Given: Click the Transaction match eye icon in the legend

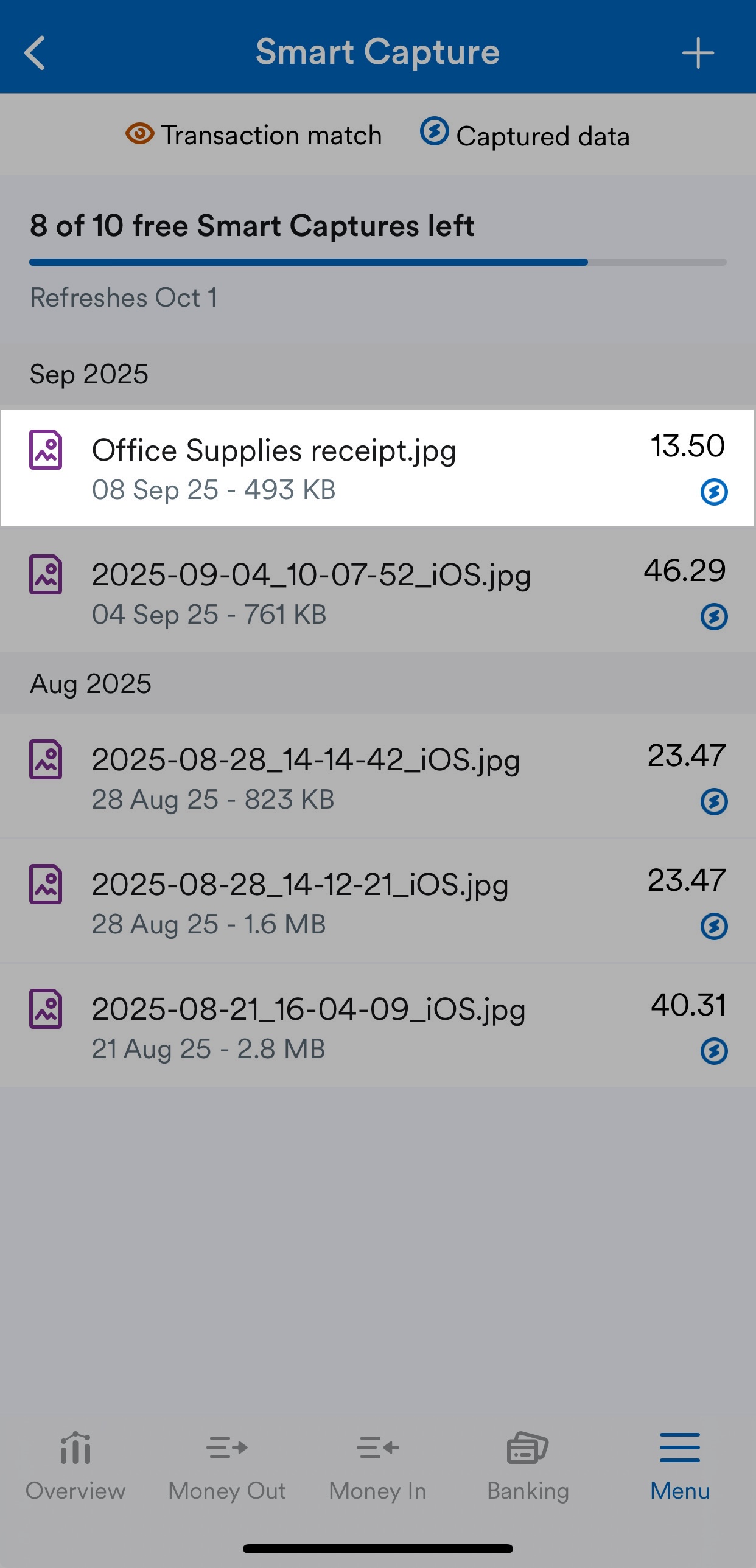Looking at the screenshot, I should (x=139, y=133).
